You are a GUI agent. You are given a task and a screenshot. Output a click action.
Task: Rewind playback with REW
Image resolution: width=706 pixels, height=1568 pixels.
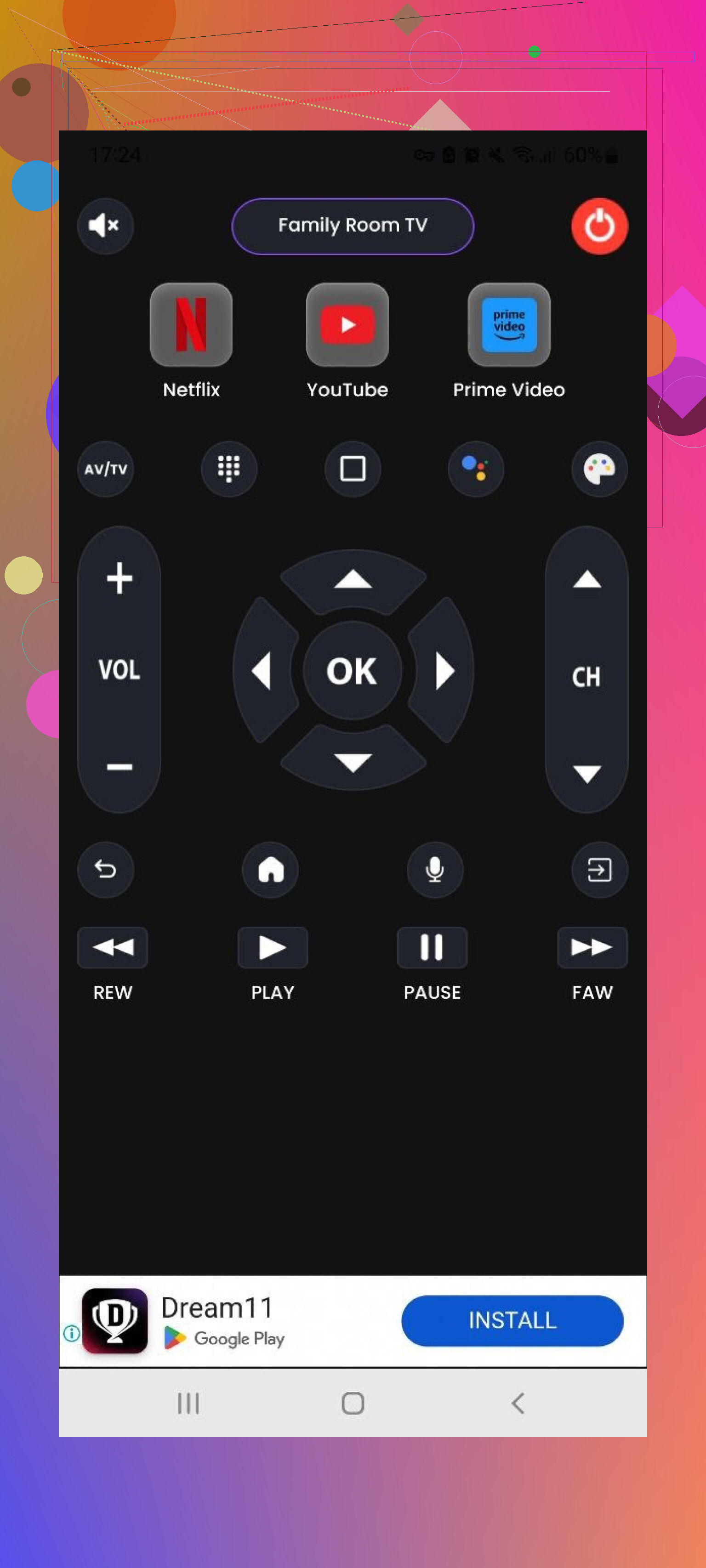coord(113,948)
